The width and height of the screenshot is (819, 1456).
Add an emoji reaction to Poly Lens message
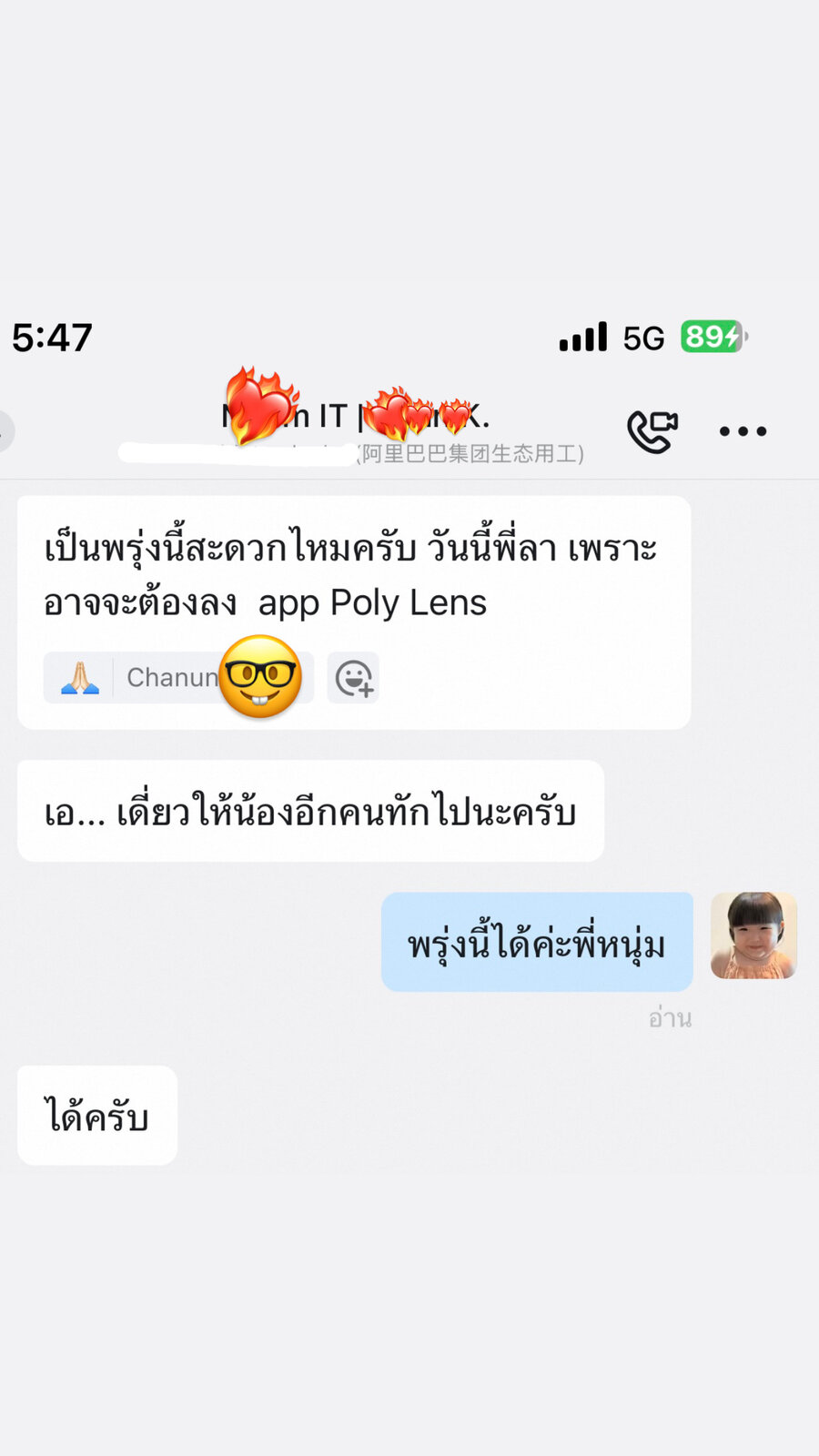[x=353, y=678]
